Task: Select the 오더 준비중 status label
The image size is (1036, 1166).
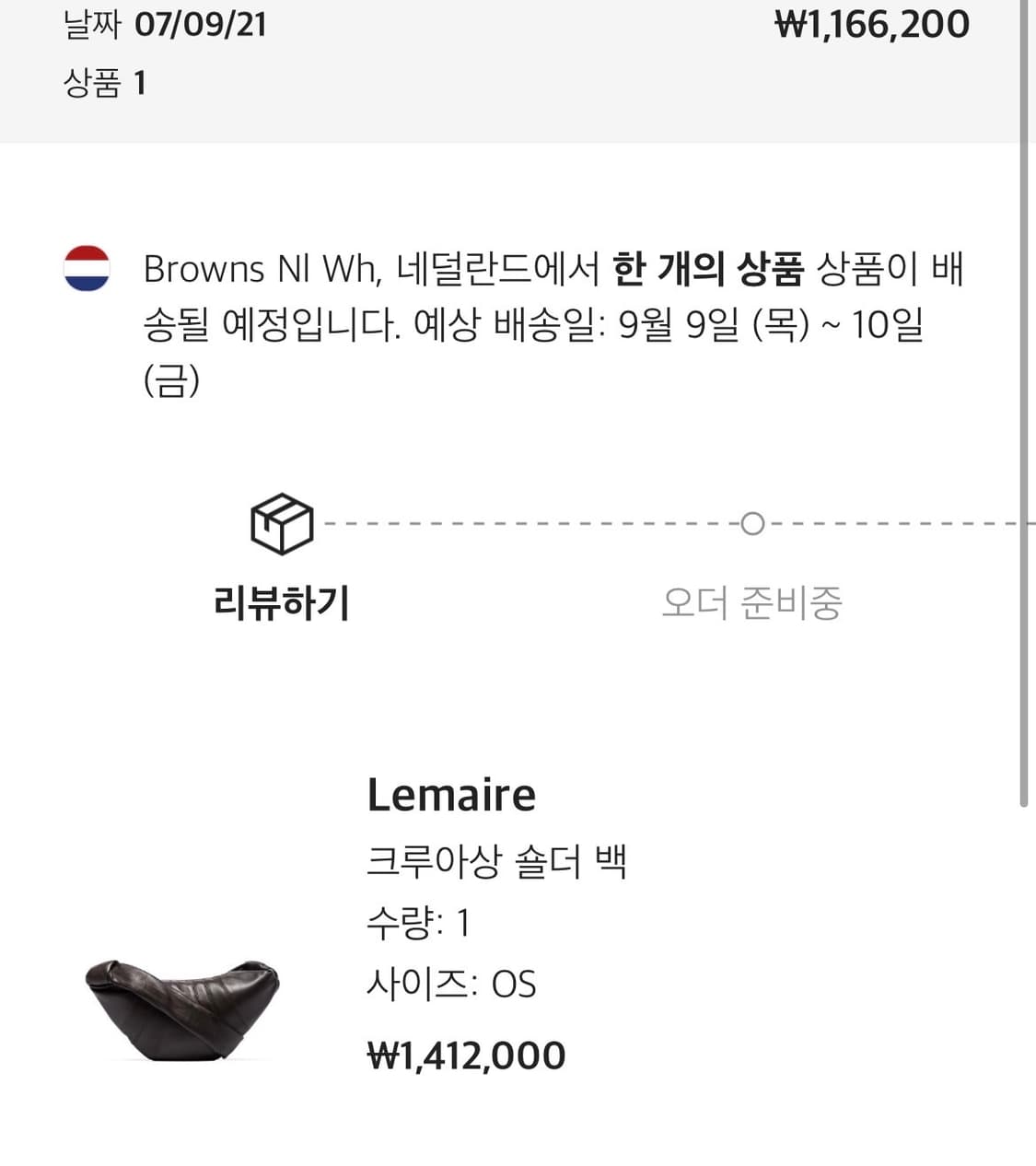Action: [x=755, y=603]
